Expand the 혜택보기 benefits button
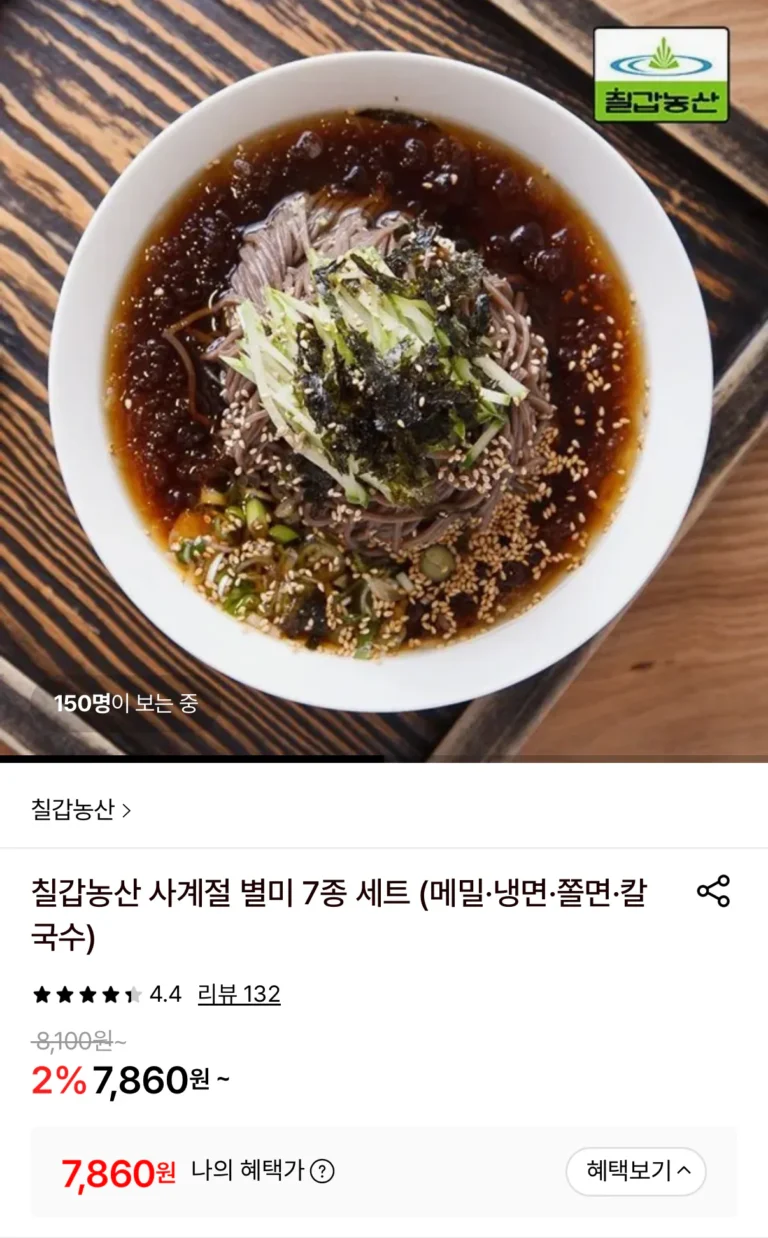The image size is (768, 1238). coord(636,1171)
